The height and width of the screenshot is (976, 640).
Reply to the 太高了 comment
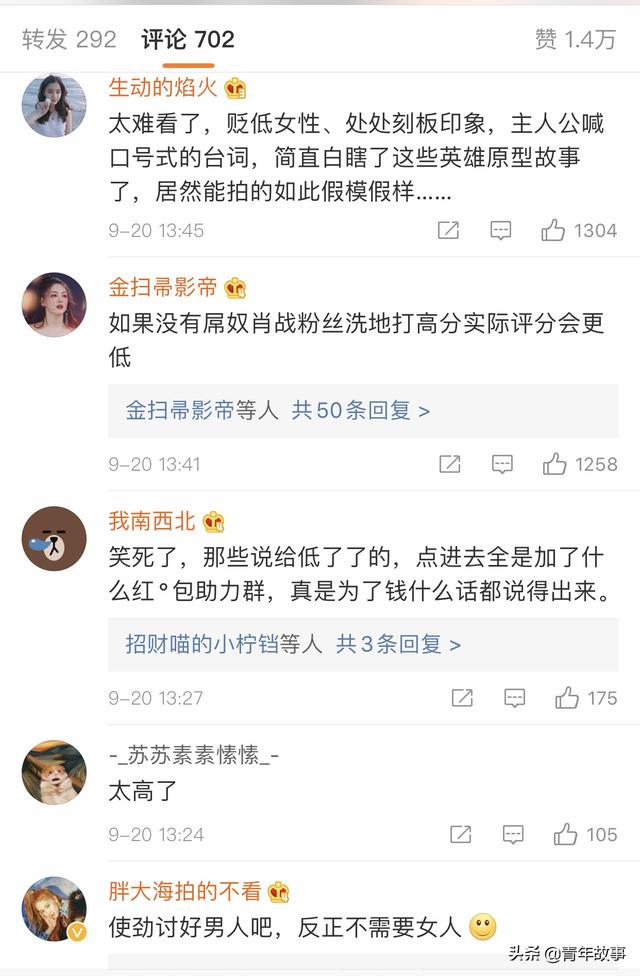[514, 834]
